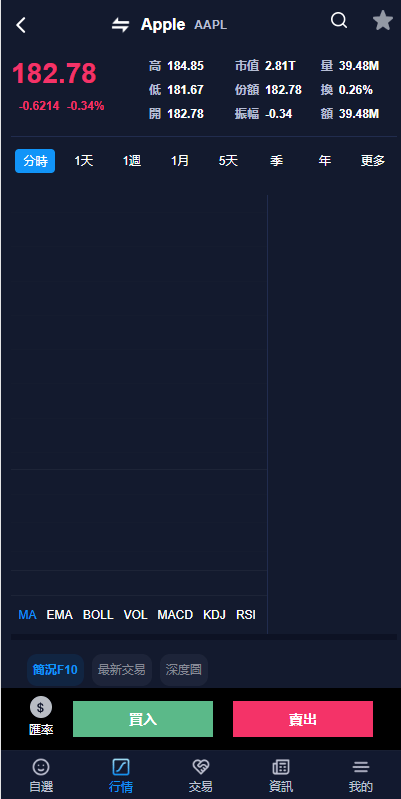Screen dimensions: 401x799
Task: Go back using the top-left arrow
Action: click(20, 24)
